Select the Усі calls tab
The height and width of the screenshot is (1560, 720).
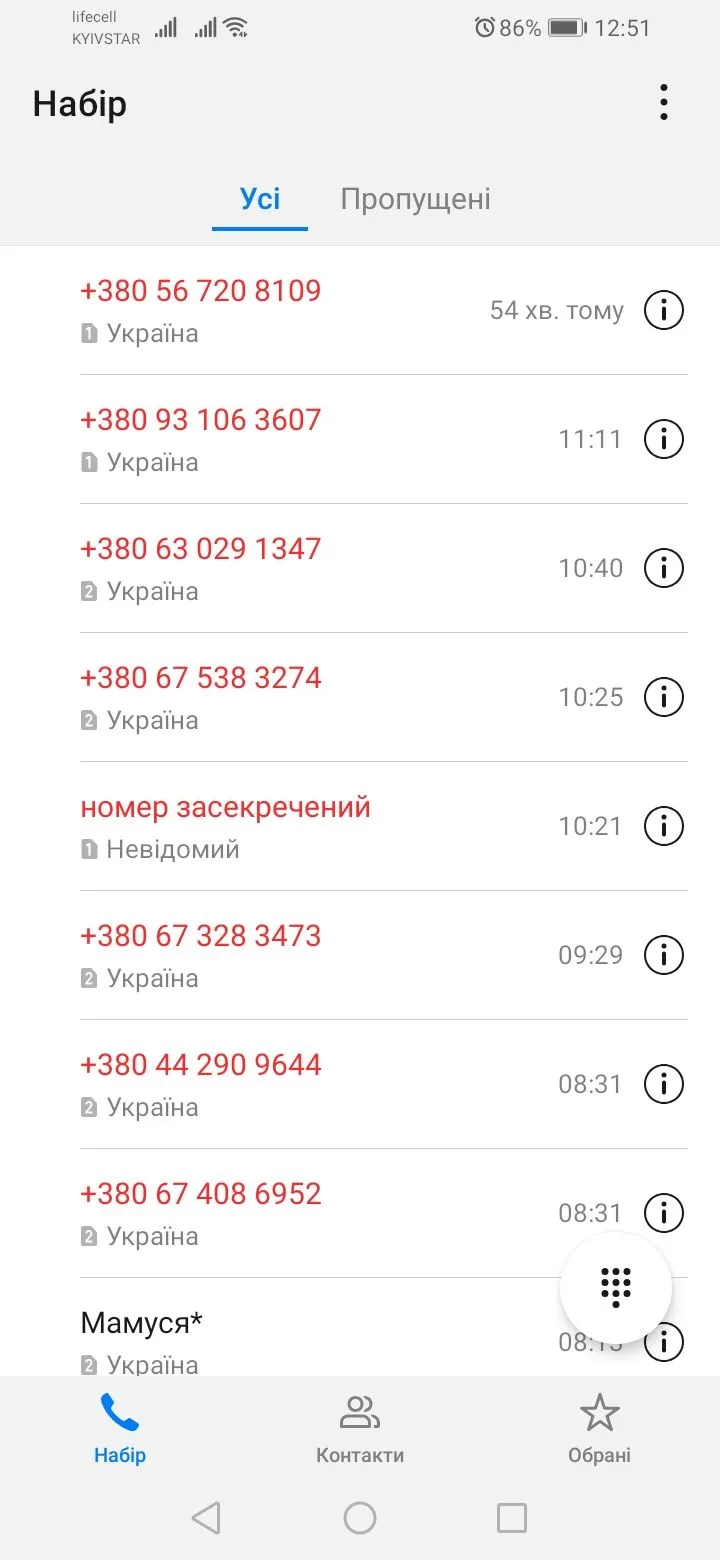click(260, 198)
